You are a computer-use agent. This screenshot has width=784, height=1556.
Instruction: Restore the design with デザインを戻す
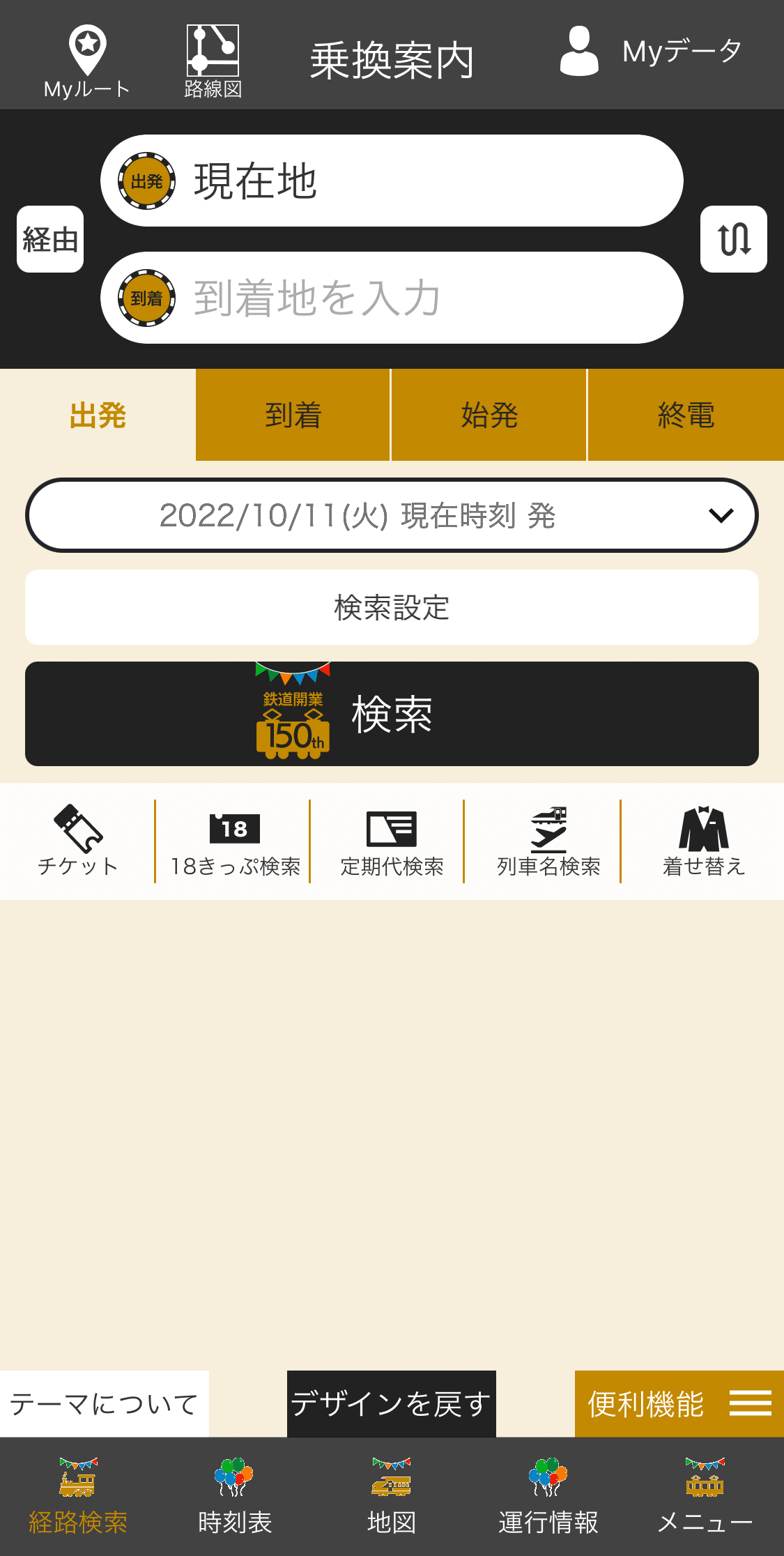point(392,1404)
